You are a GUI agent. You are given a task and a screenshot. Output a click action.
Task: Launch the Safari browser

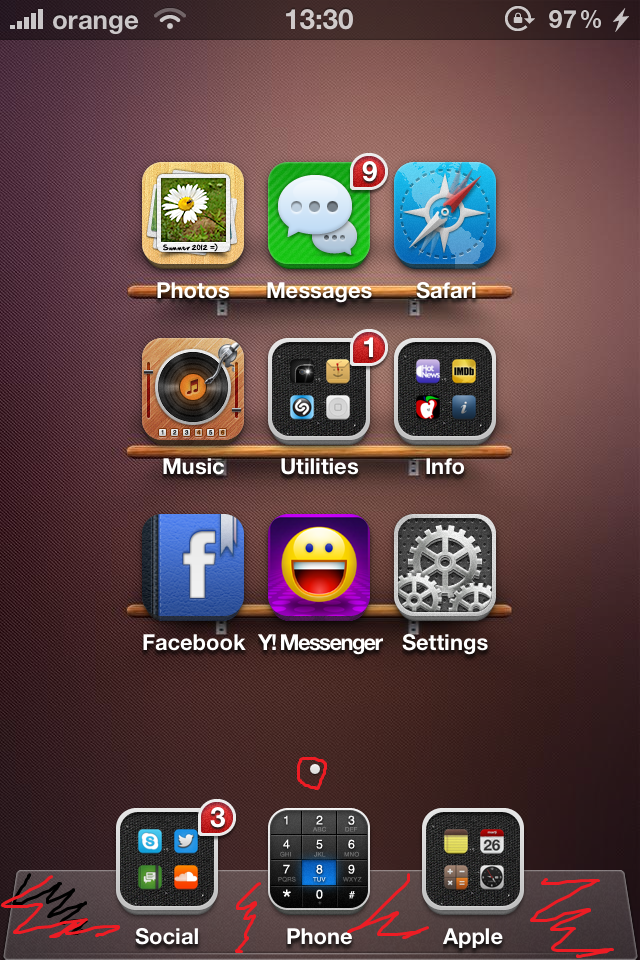coord(445,215)
